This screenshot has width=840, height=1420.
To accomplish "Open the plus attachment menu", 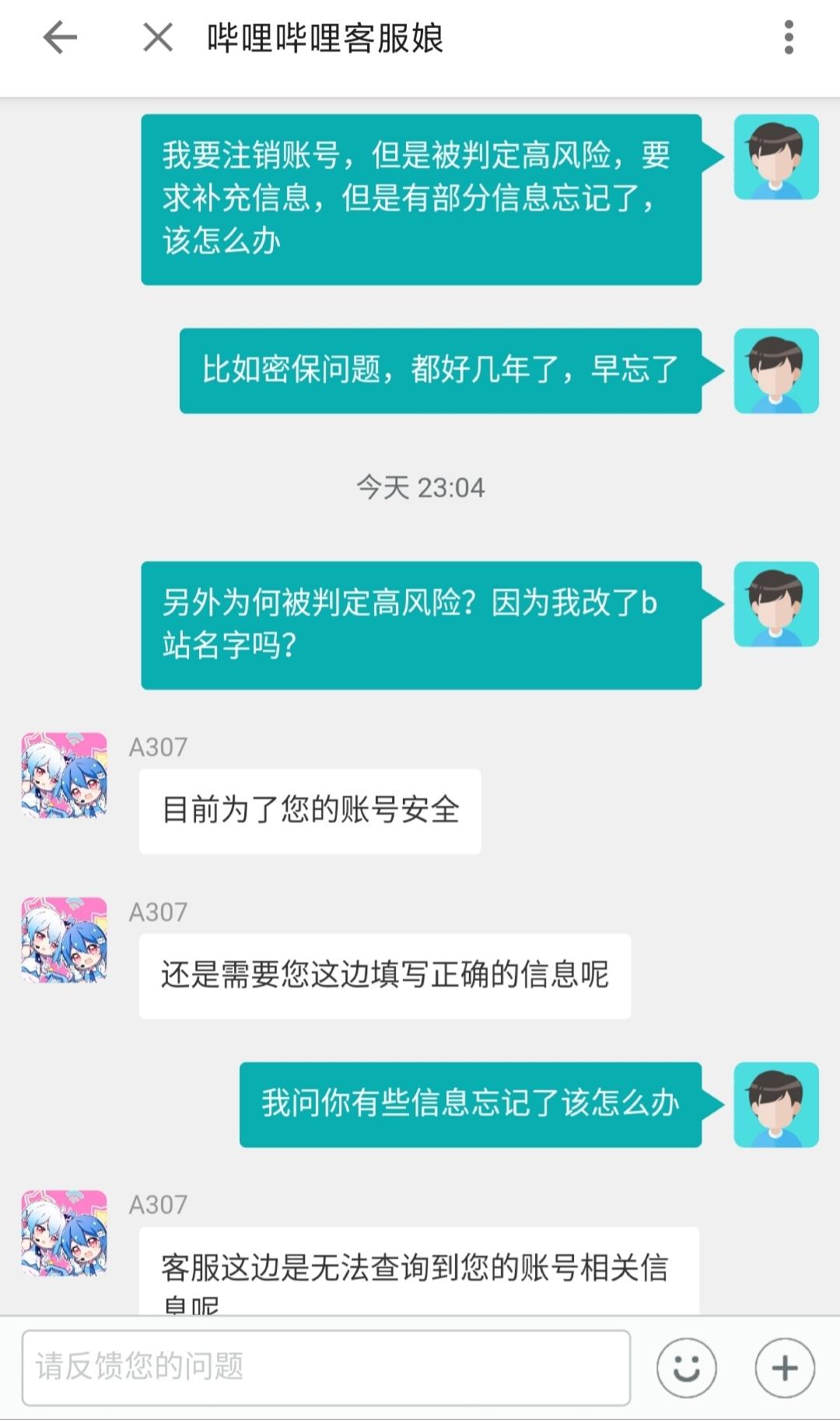I will (785, 1368).
